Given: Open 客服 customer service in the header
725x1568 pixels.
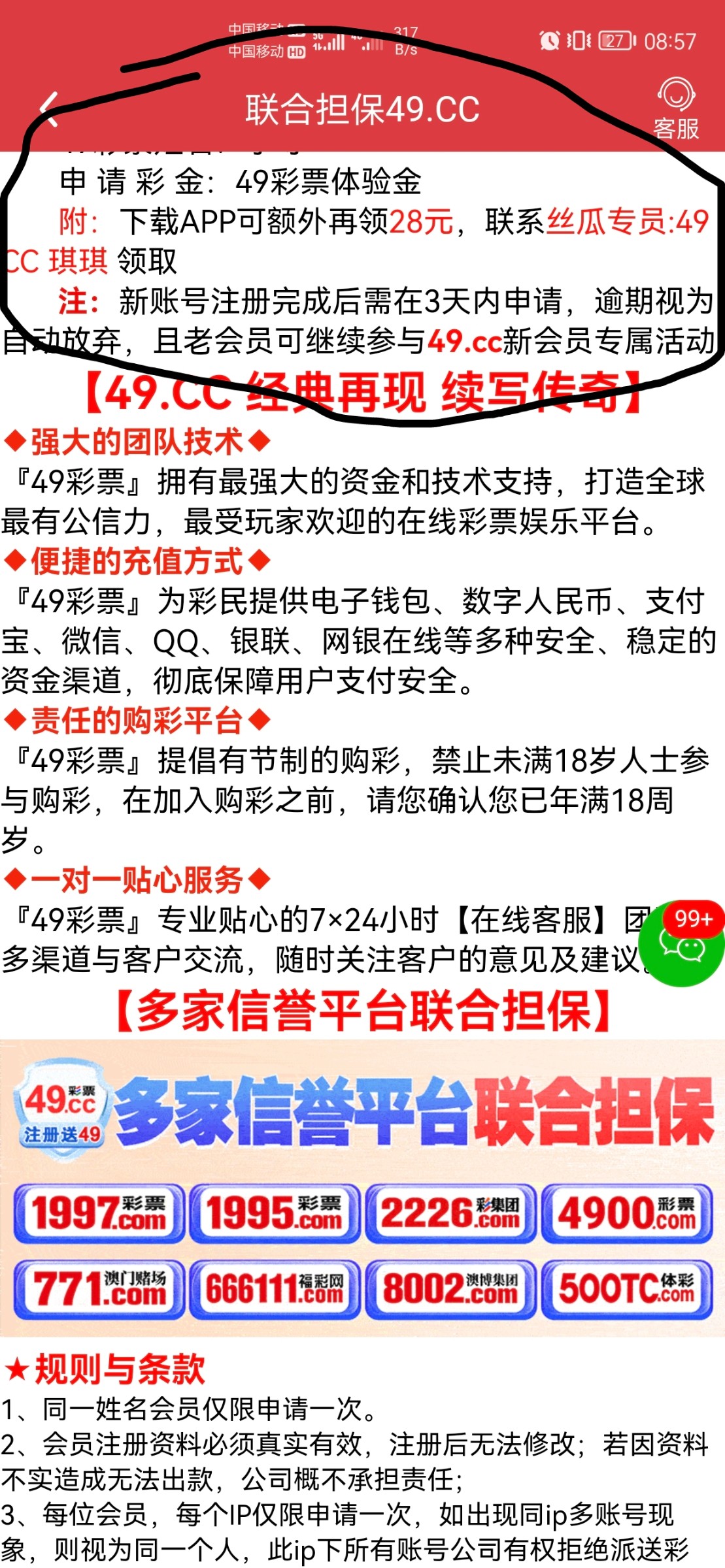Looking at the screenshot, I should [676, 109].
